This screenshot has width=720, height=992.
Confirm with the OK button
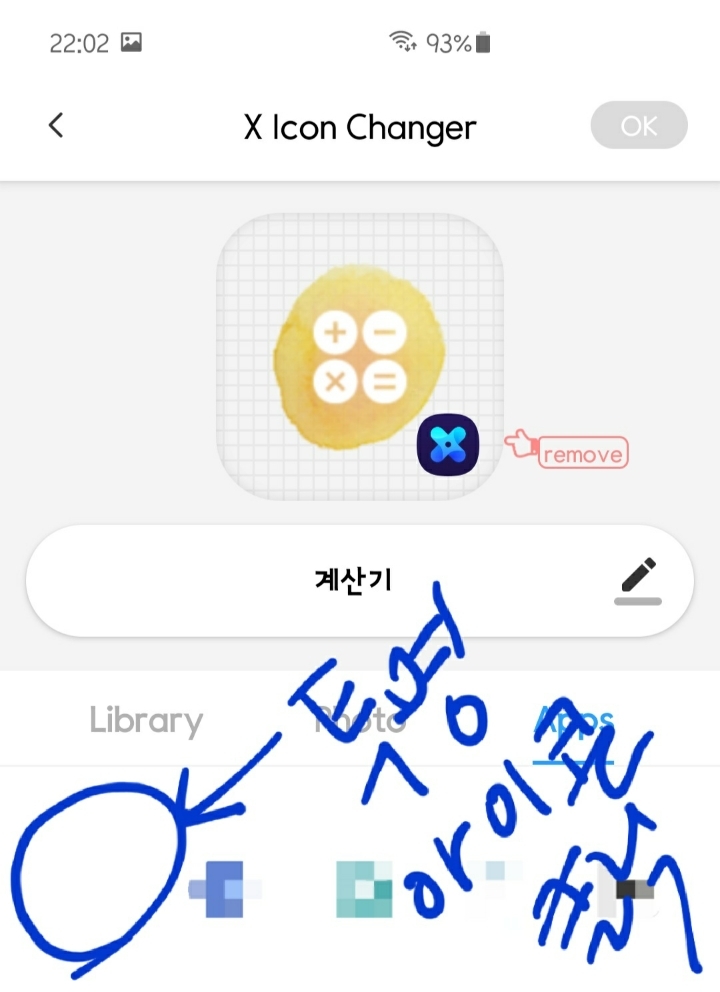pos(639,126)
